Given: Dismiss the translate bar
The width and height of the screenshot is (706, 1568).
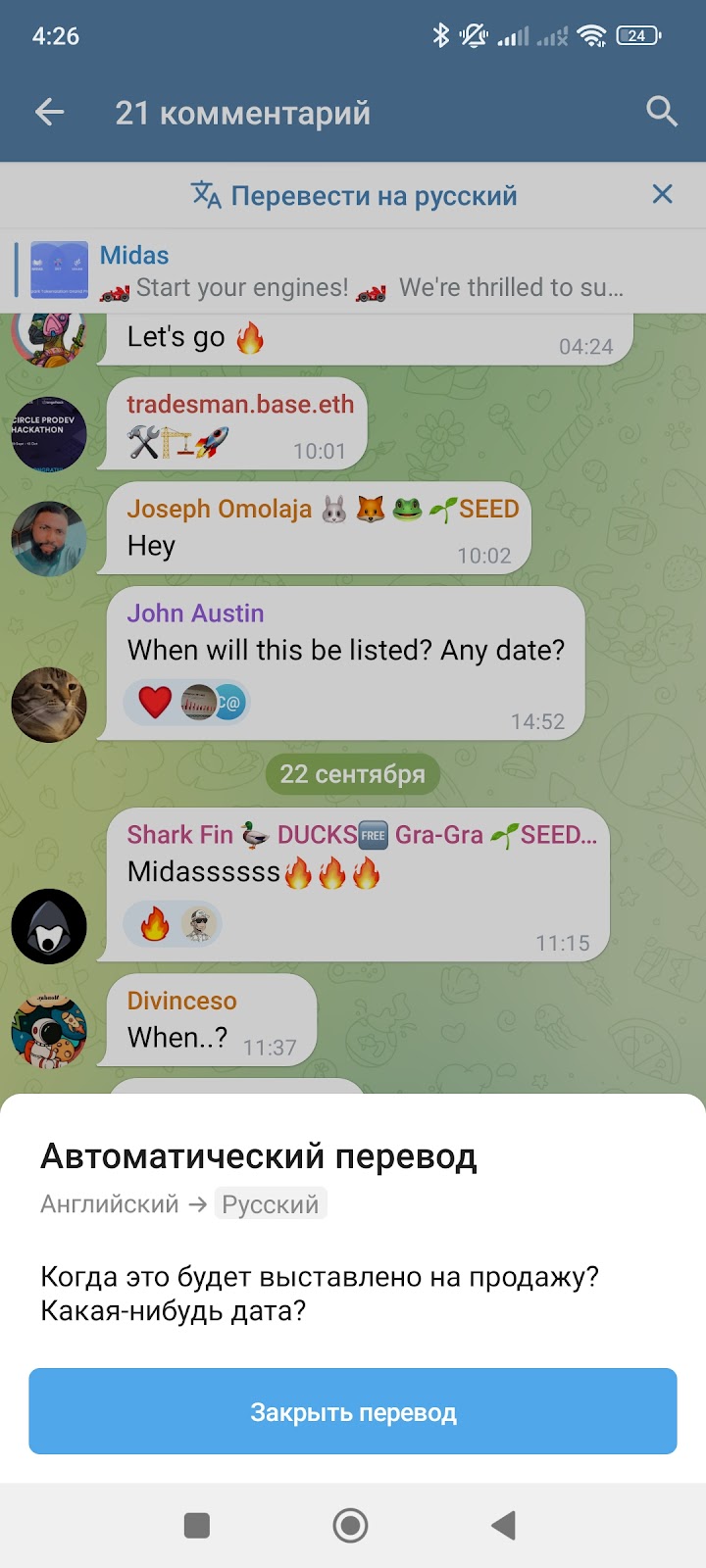Looking at the screenshot, I should coord(663,194).
